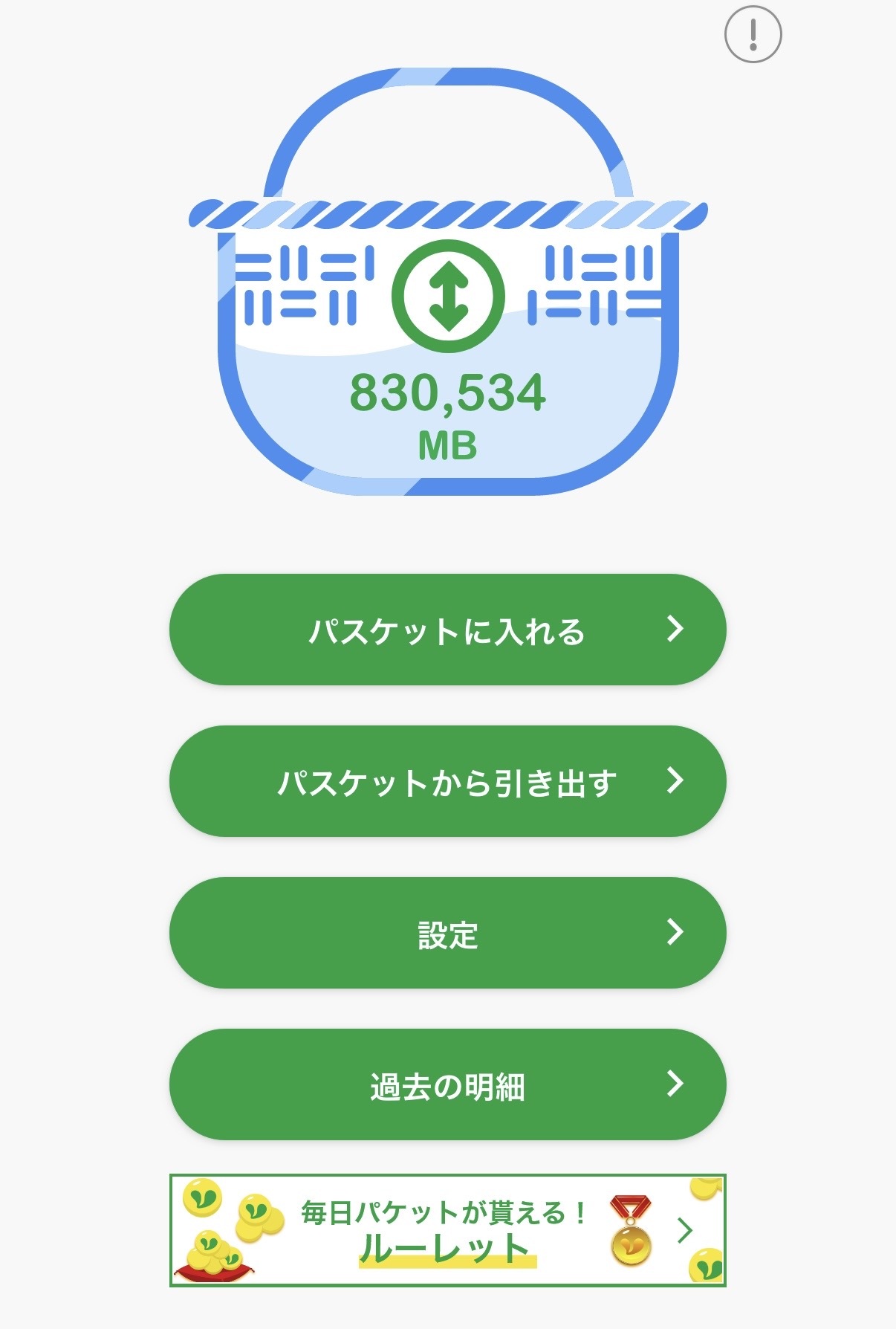Tap the パスケットに入れる button
The height and width of the screenshot is (1329, 896).
click(x=447, y=630)
